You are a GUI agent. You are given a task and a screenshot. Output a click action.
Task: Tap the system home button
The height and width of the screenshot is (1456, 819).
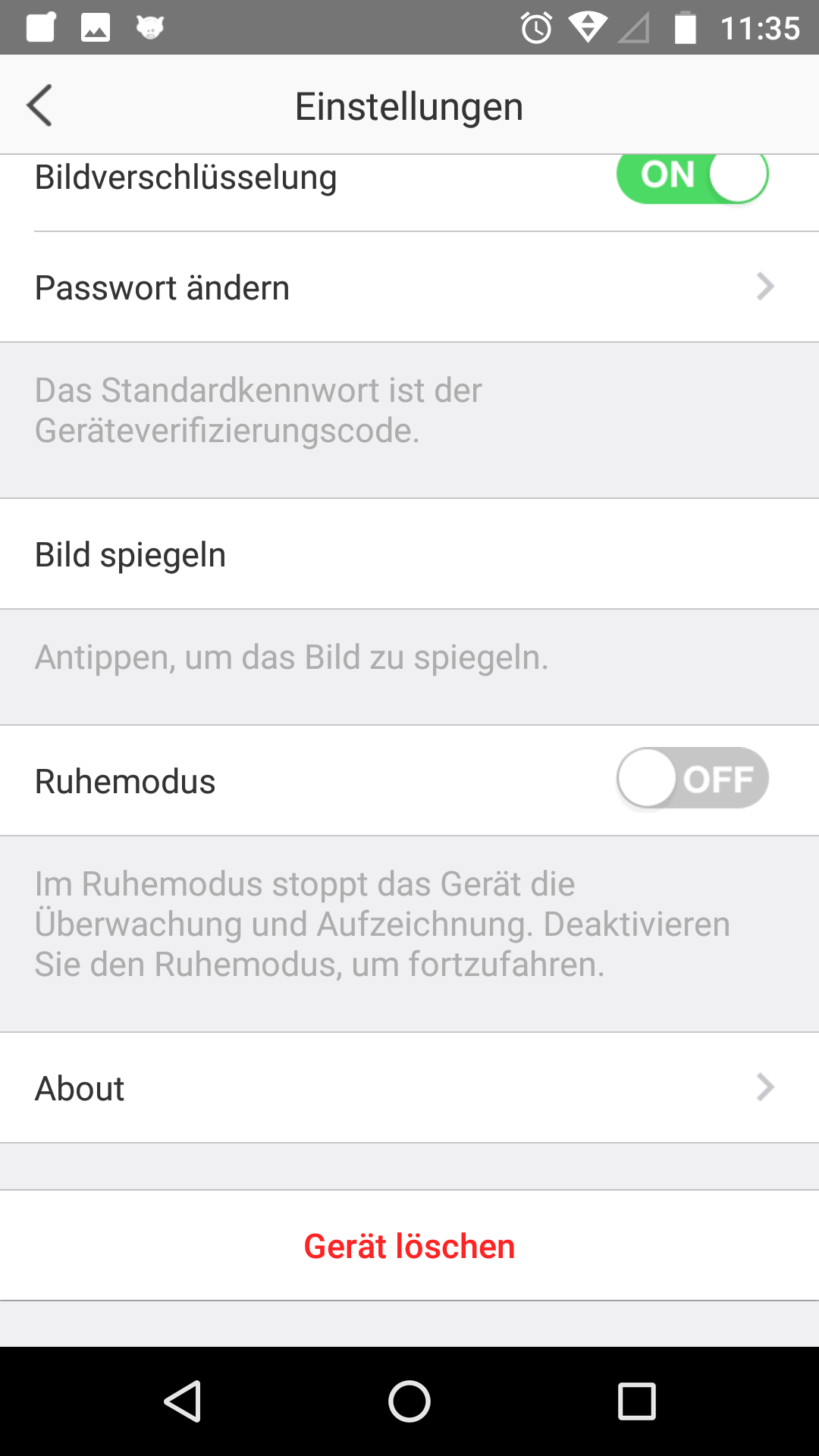409,1401
